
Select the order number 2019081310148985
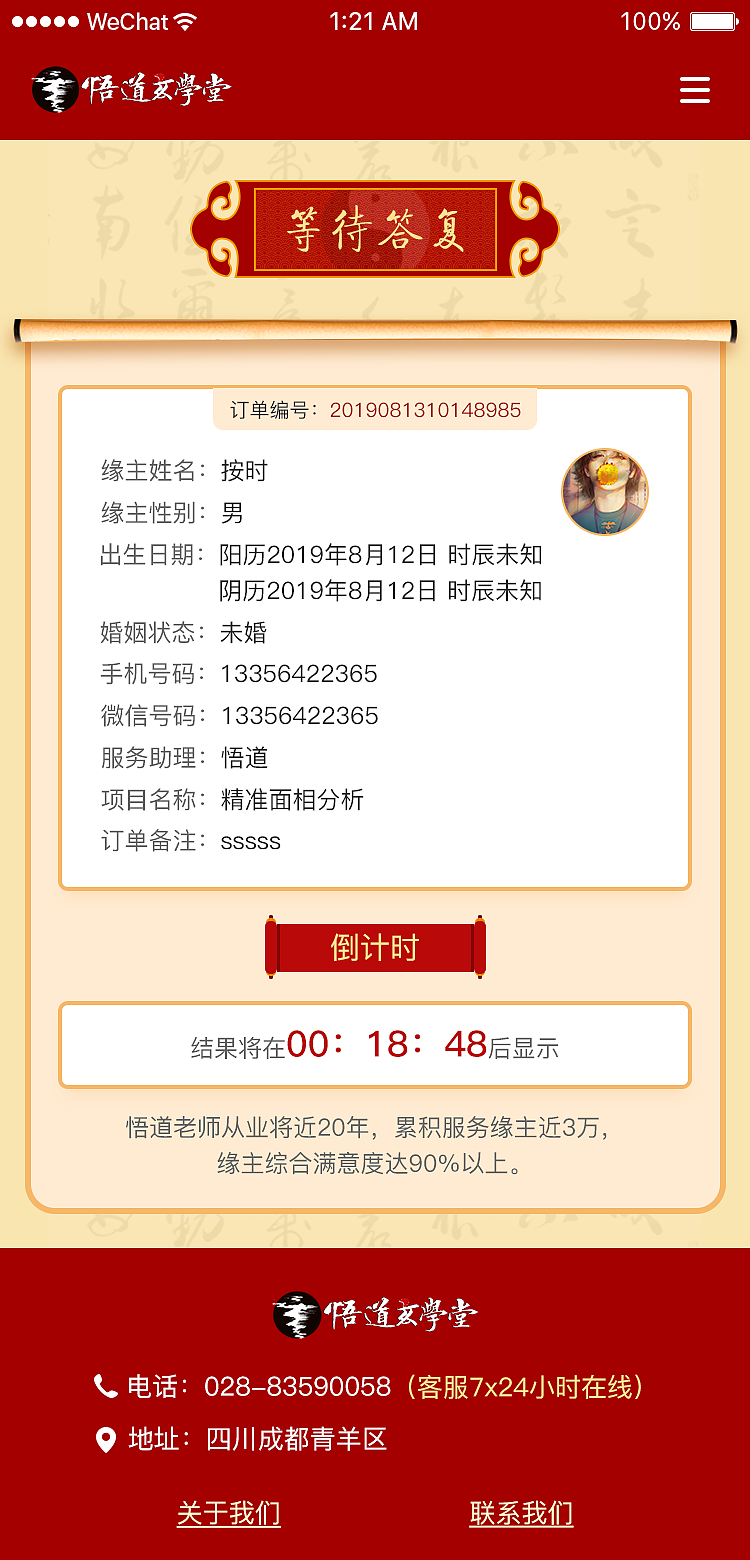(x=424, y=409)
